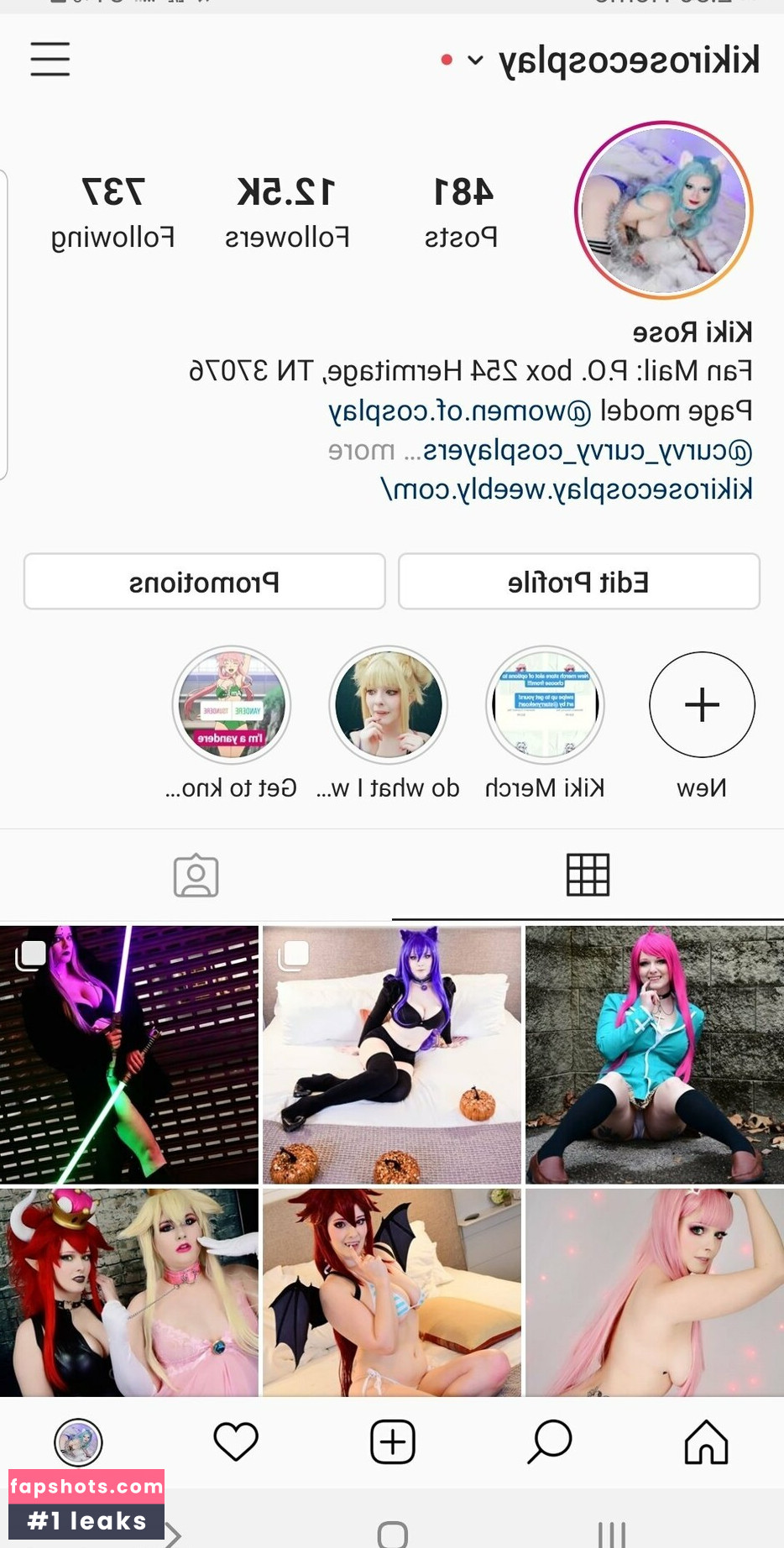
Task: Switch to the posts grid tab
Action: coord(588,876)
